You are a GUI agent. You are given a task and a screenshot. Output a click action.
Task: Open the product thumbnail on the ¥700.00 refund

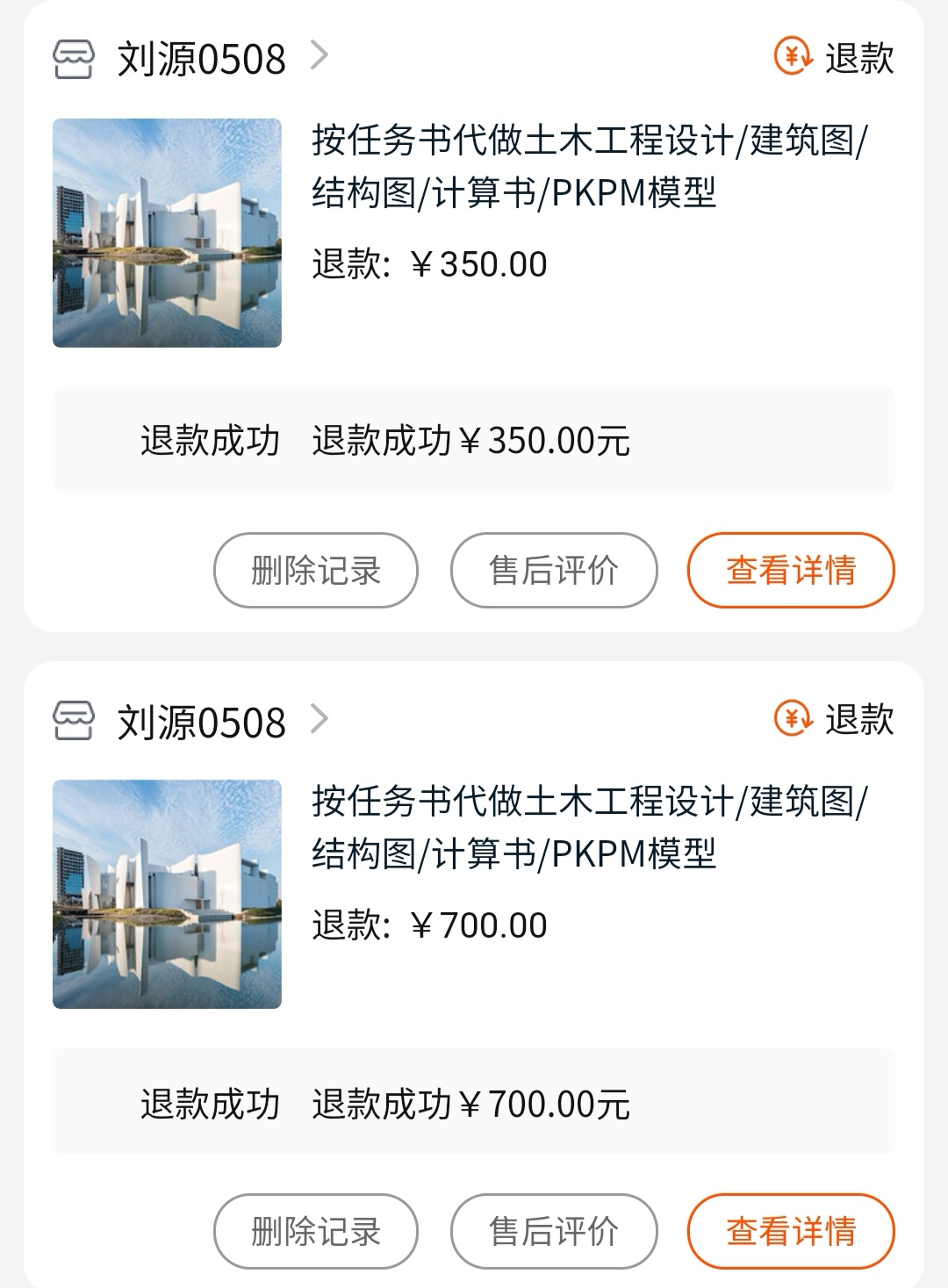(167, 894)
